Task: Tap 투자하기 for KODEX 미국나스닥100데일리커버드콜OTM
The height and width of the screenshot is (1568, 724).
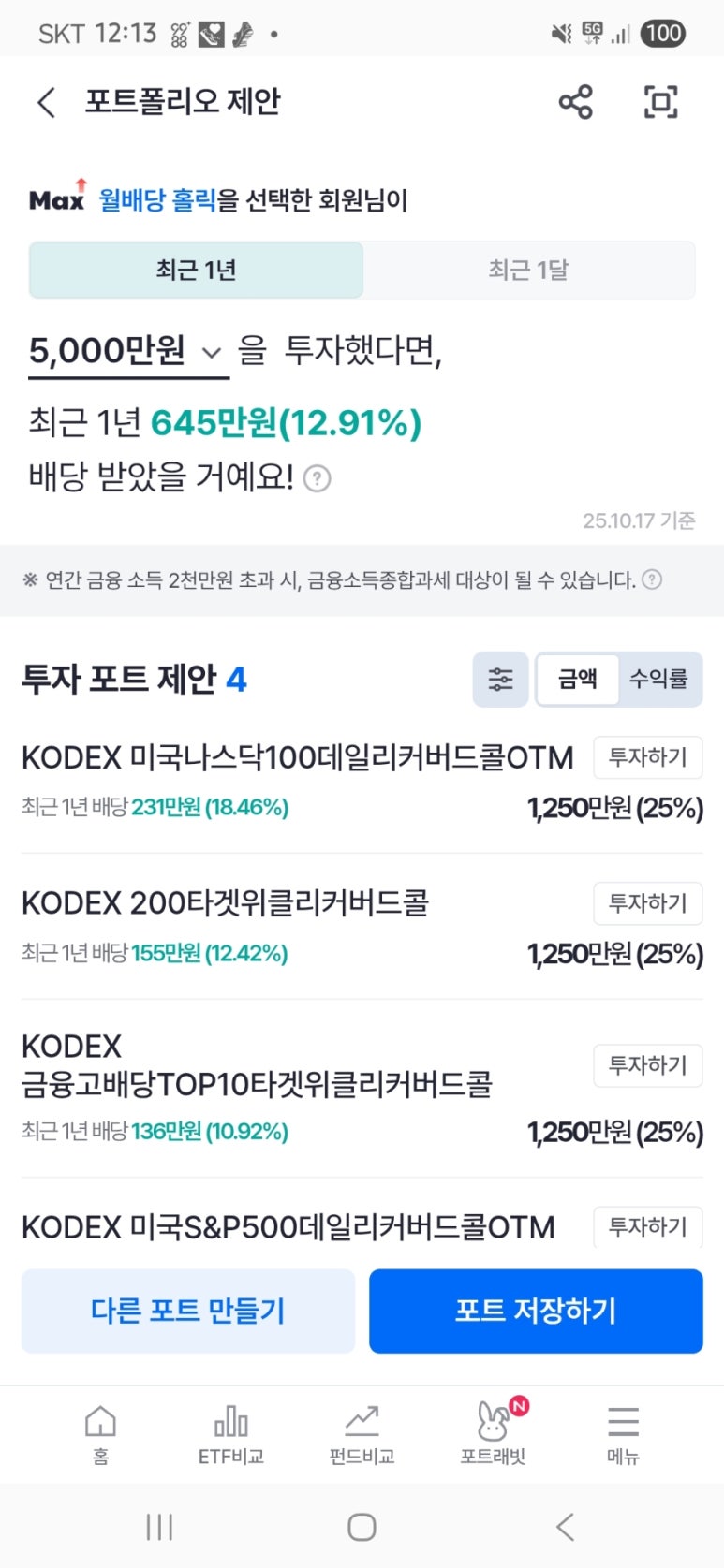Action: [648, 758]
